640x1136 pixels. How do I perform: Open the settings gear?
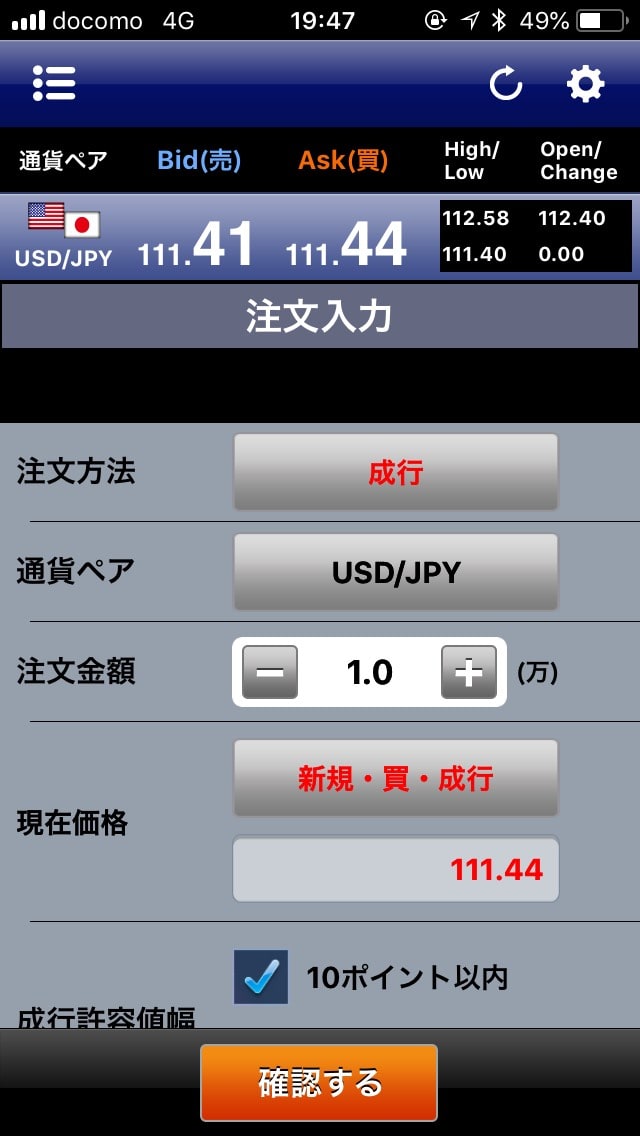point(585,83)
